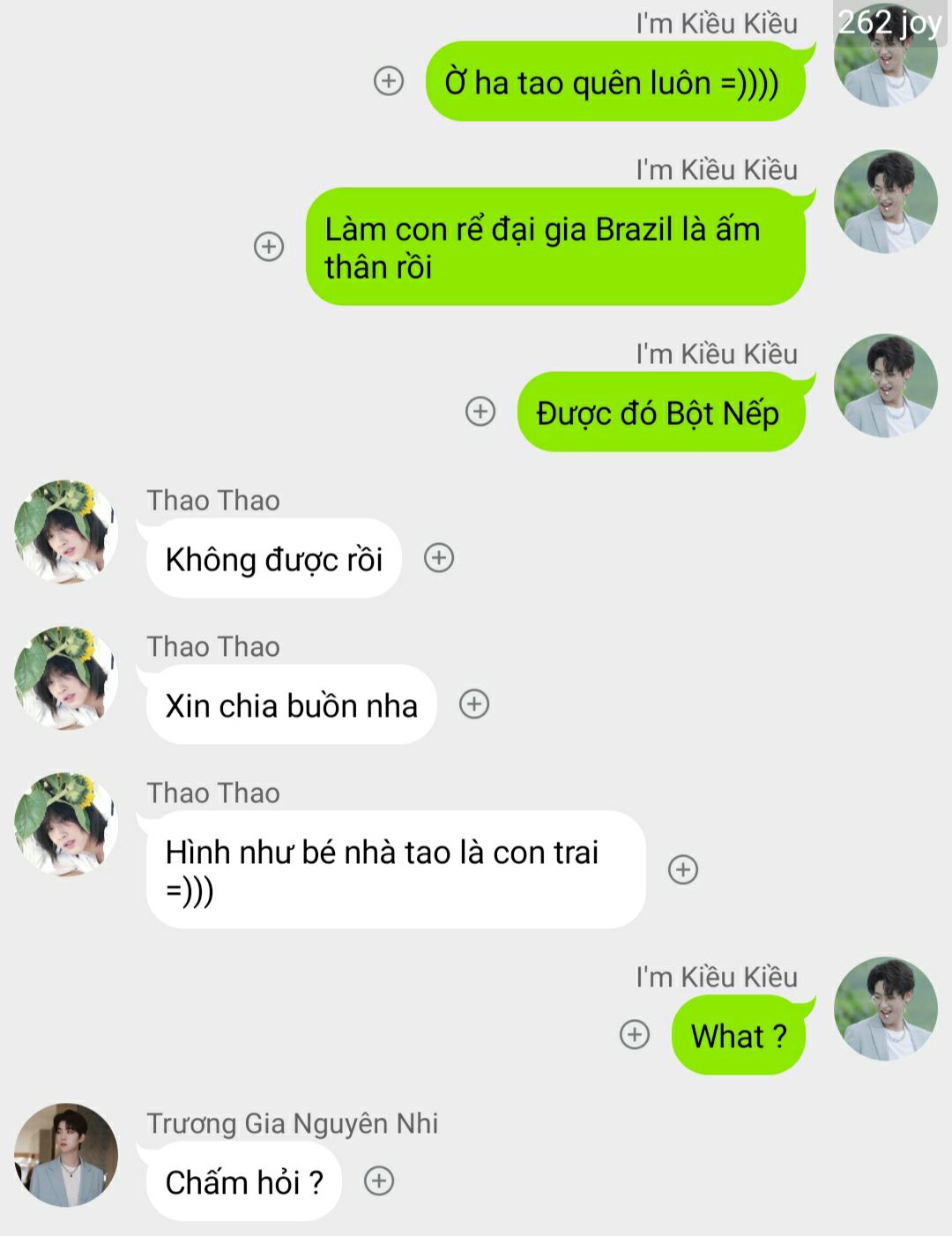952x1236 pixels.
Task: Open plus icon next to "What ?" message
Action: [635, 1034]
